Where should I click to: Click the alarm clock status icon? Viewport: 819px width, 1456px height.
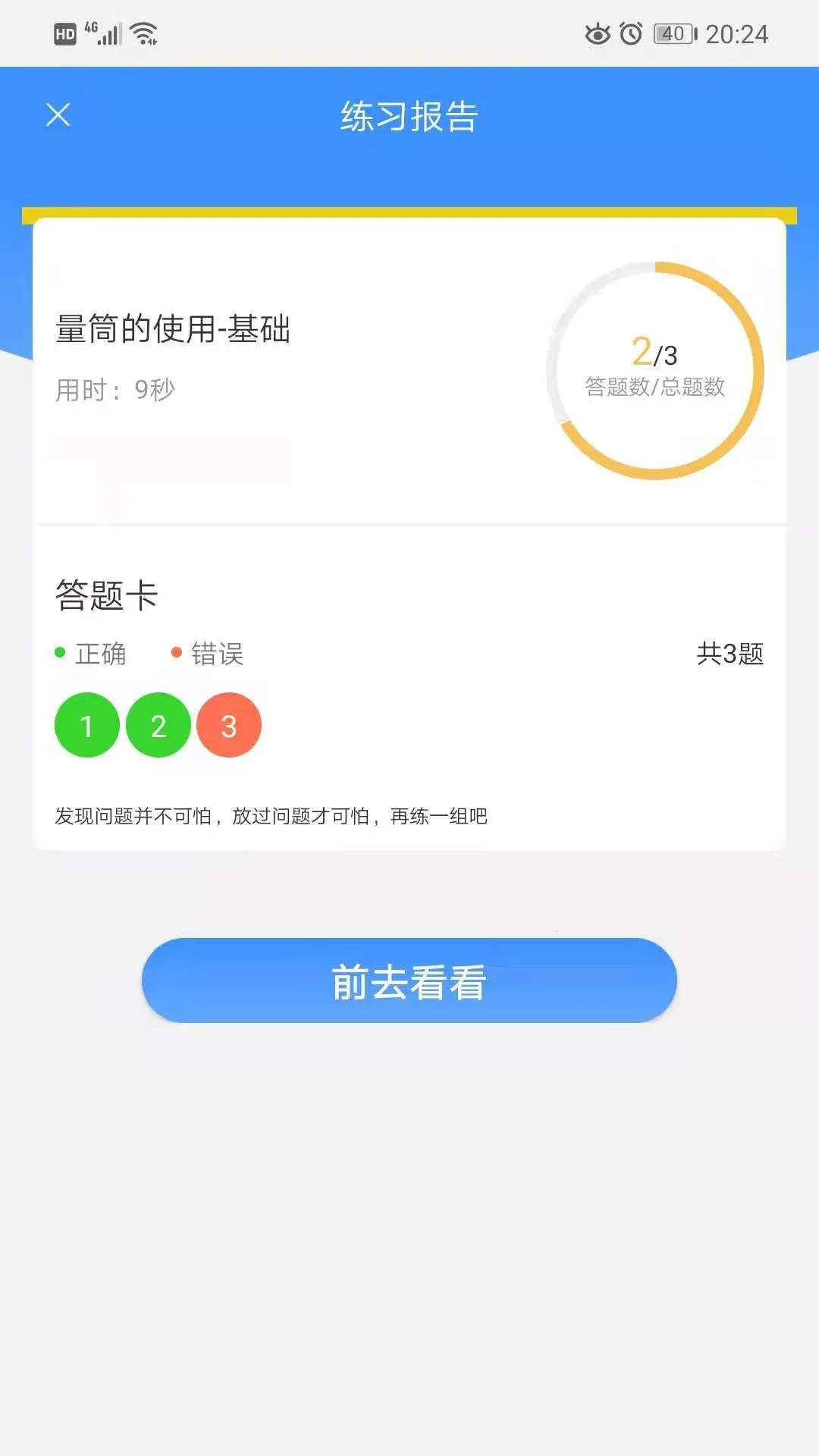[631, 33]
